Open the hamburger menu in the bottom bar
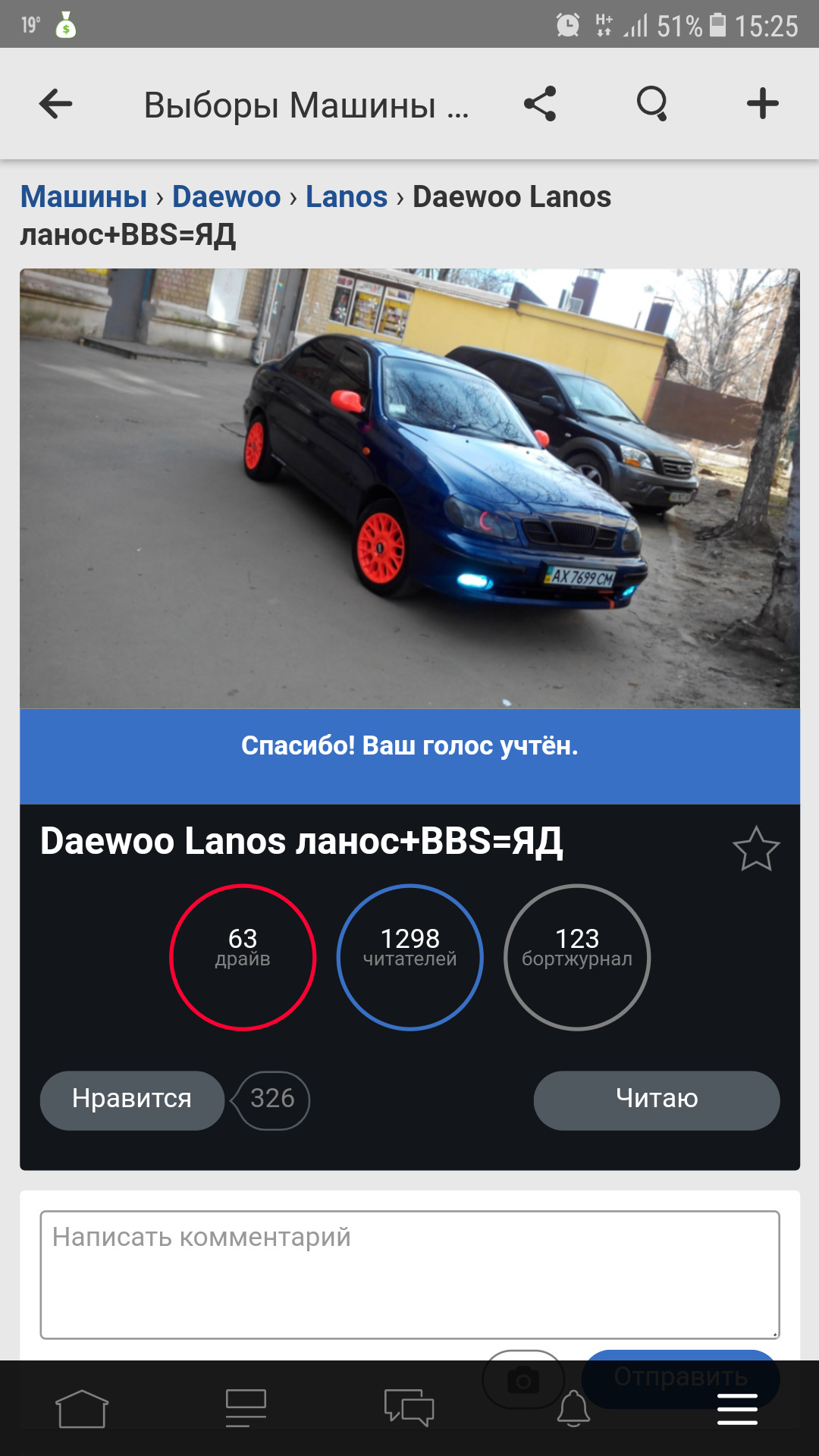The height and width of the screenshot is (1456, 819). pyautogui.click(x=737, y=1409)
